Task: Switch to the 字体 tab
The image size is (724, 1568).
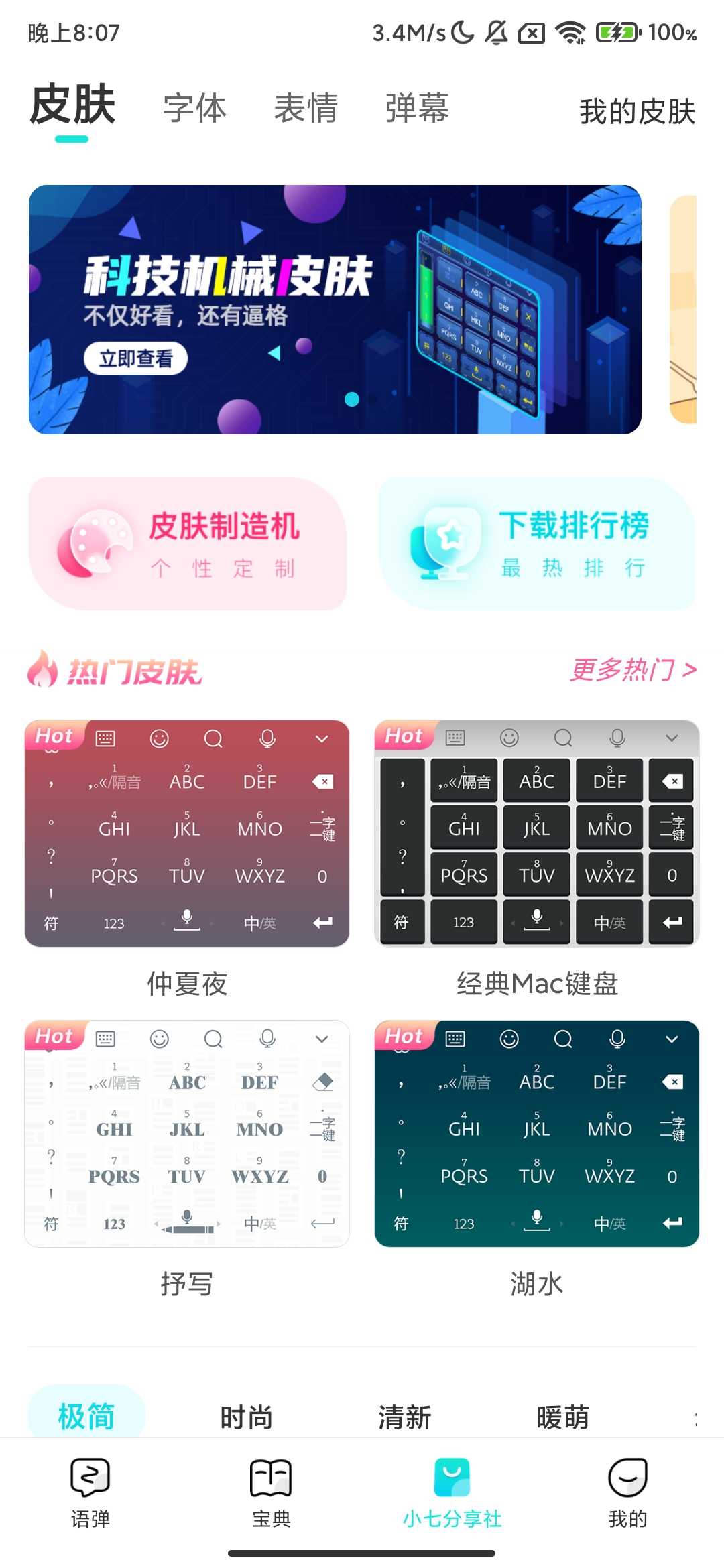Action: [194, 109]
